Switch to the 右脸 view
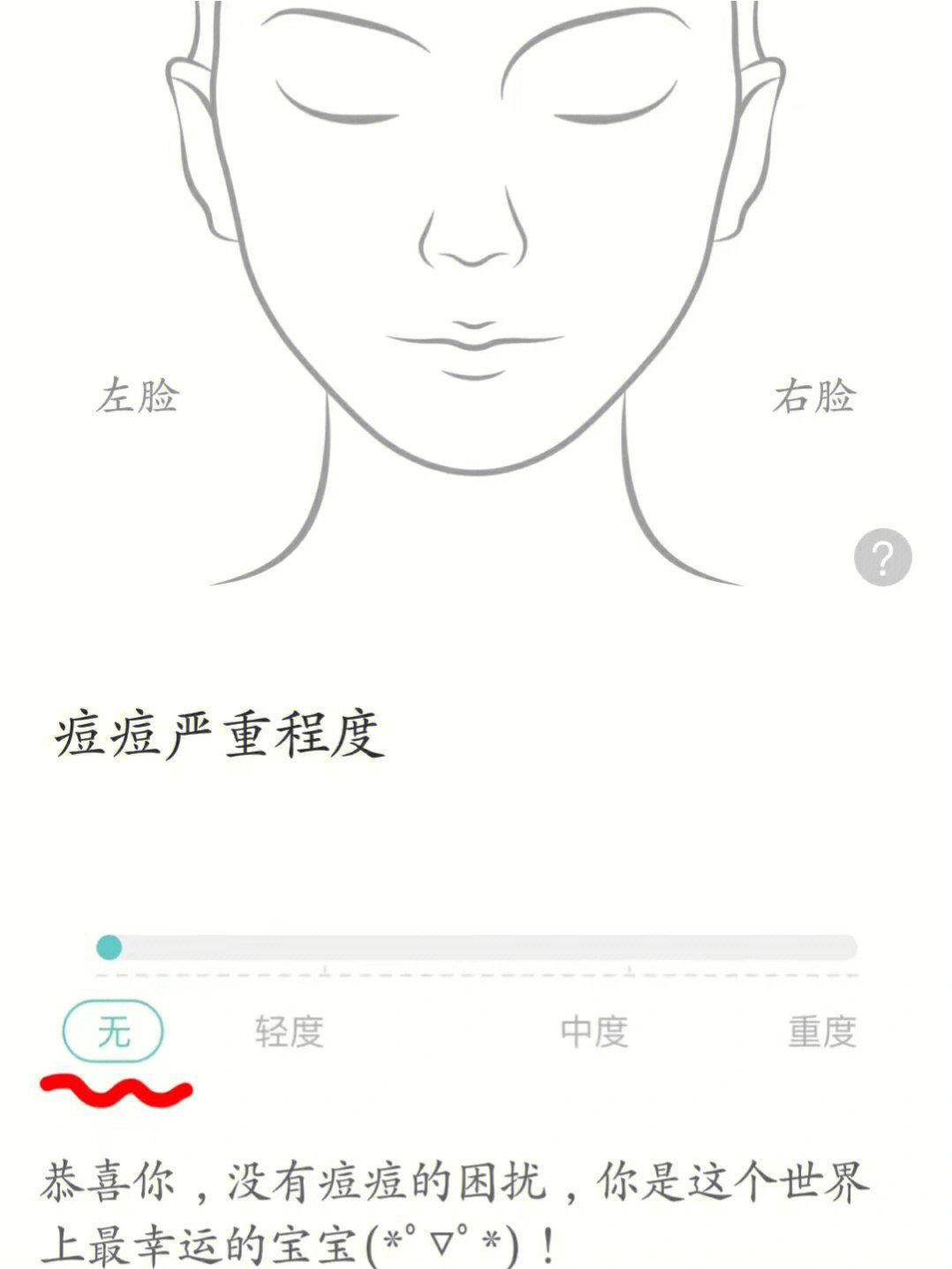 pos(813,396)
